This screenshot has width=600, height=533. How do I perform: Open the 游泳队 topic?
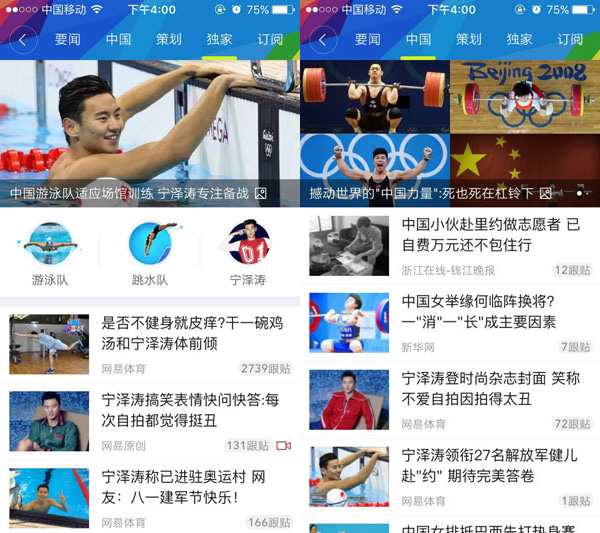50,253
